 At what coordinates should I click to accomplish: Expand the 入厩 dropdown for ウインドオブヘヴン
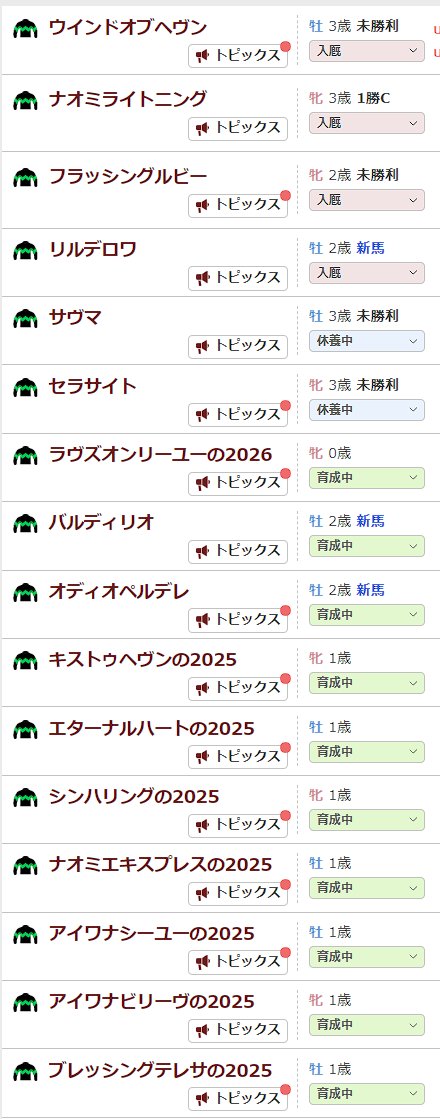pos(367,51)
